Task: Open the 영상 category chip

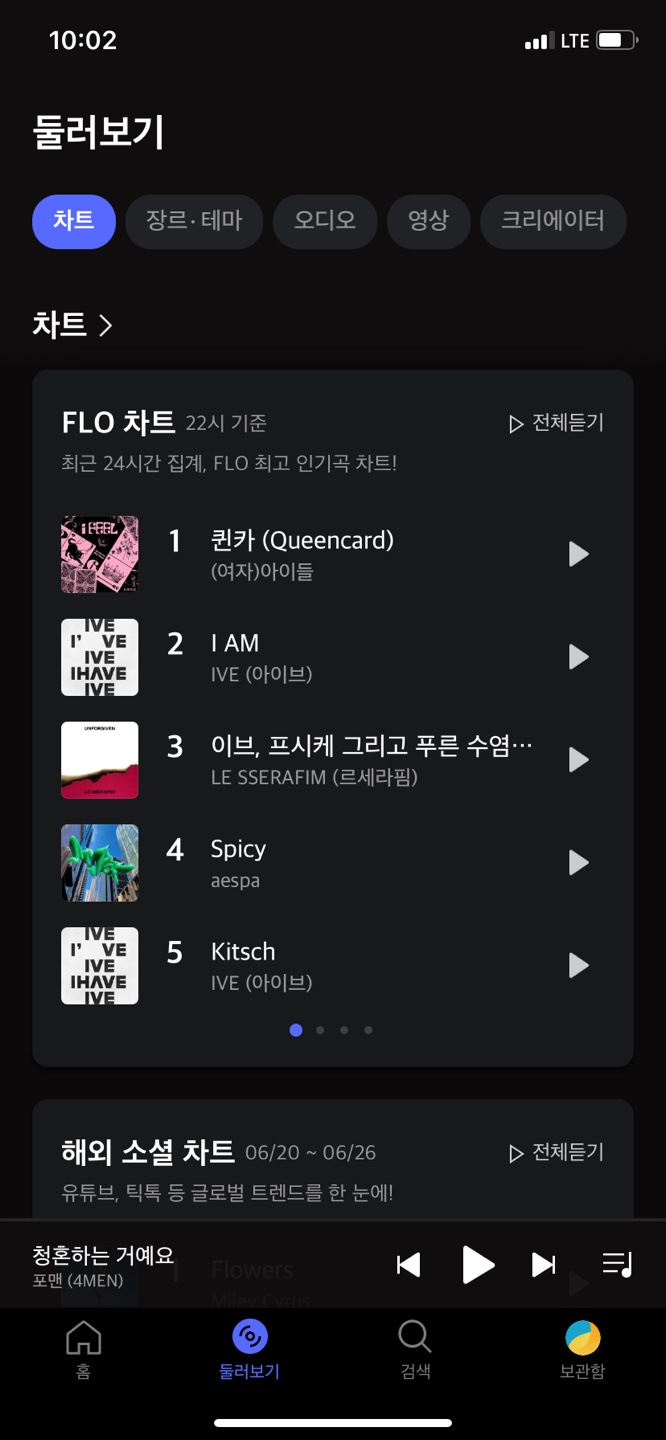Action: (428, 221)
